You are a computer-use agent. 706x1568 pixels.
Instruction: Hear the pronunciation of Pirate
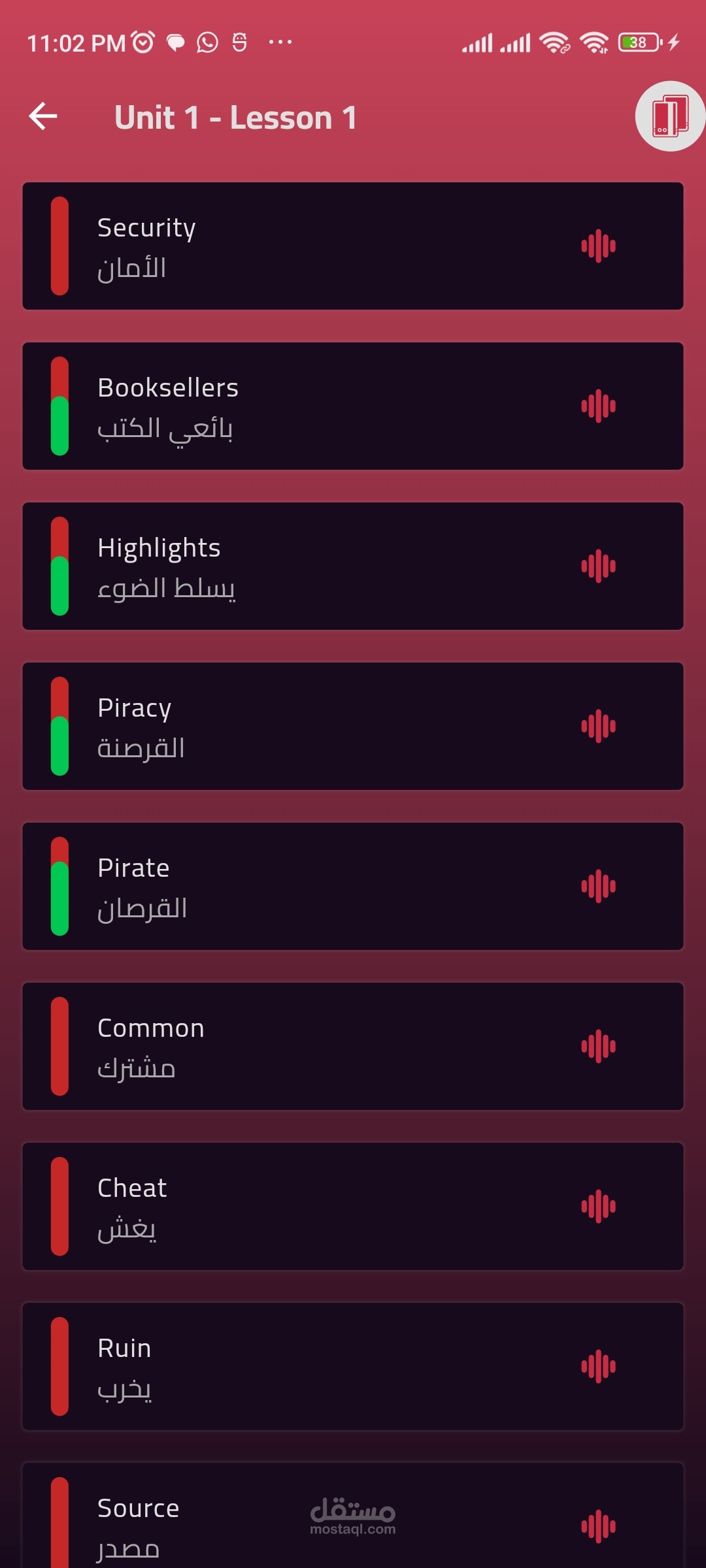point(598,887)
